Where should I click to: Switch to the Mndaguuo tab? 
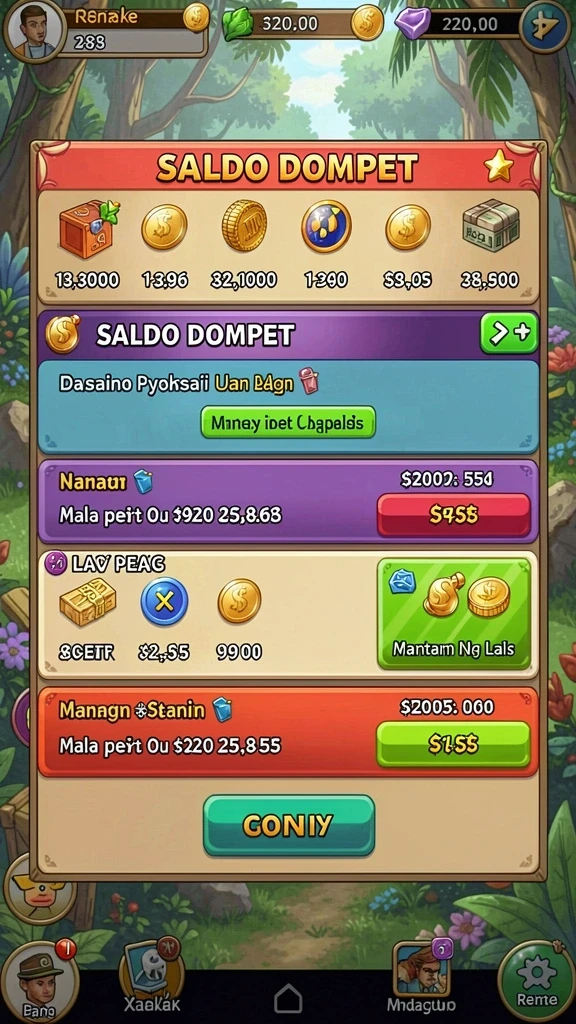pos(421,976)
